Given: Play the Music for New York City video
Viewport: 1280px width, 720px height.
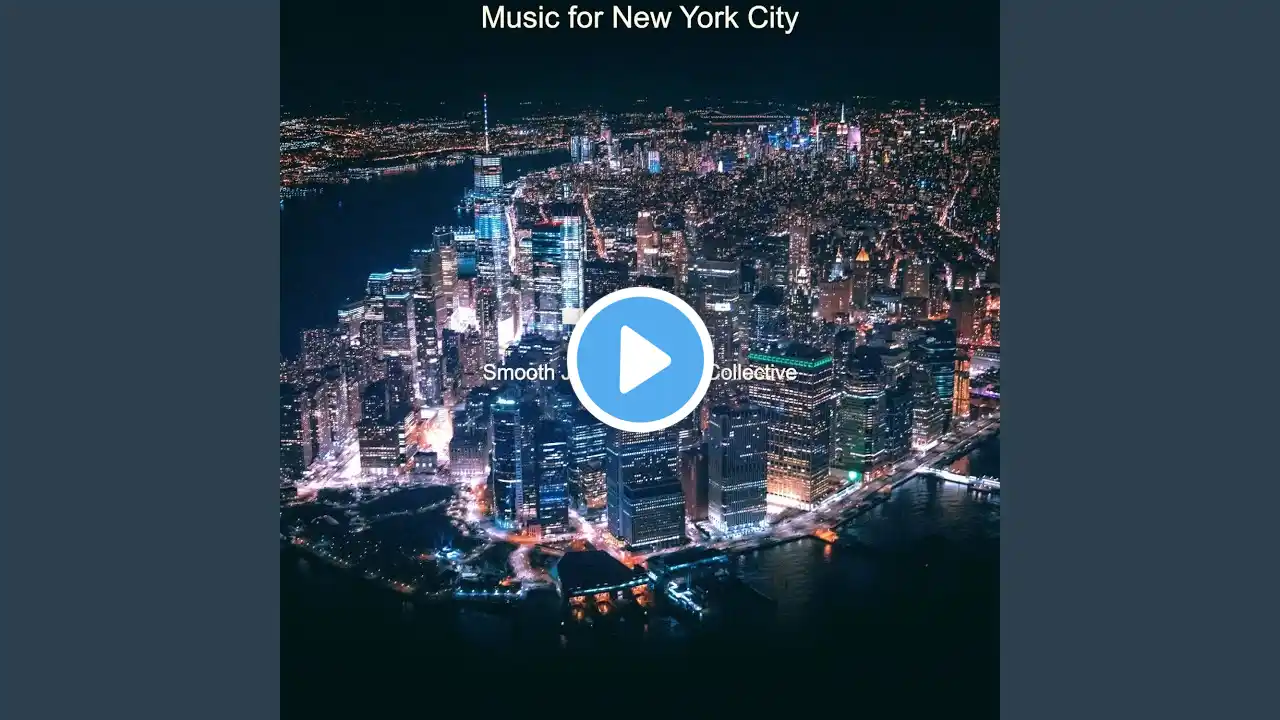Looking at the screenshot, I should pyautogui.click(x=640, y=360).
